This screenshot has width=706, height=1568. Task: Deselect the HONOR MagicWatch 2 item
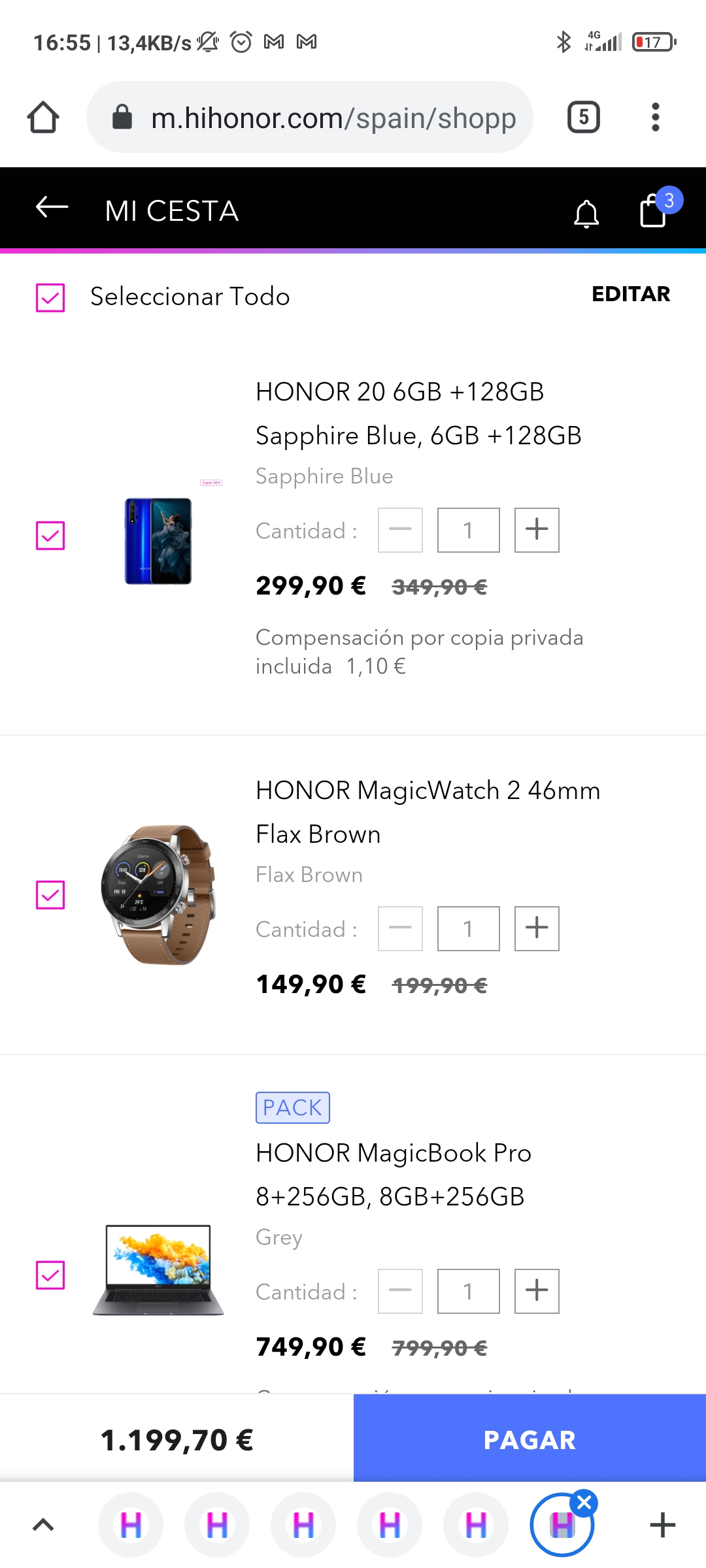coord(50,895)
